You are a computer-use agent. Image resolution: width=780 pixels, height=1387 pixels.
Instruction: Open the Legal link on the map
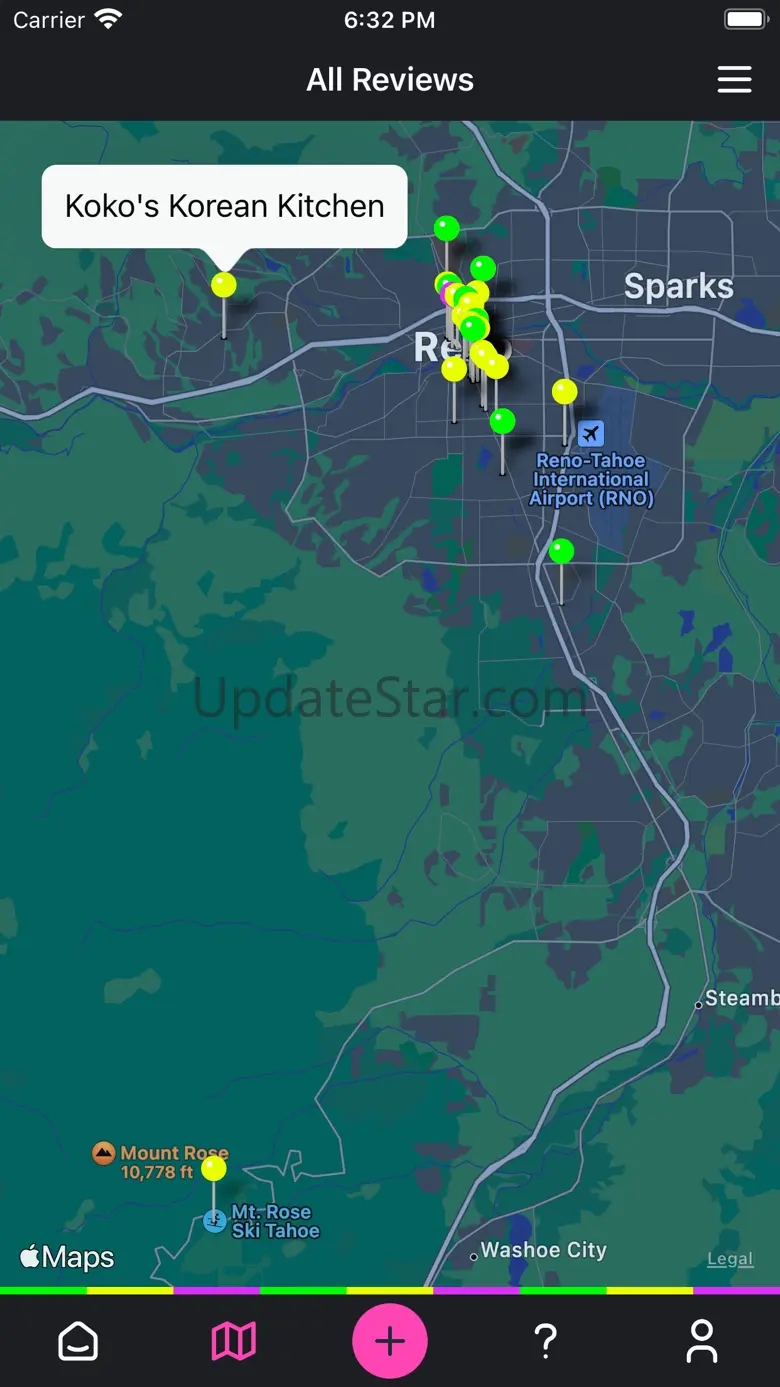(730, 1259)
